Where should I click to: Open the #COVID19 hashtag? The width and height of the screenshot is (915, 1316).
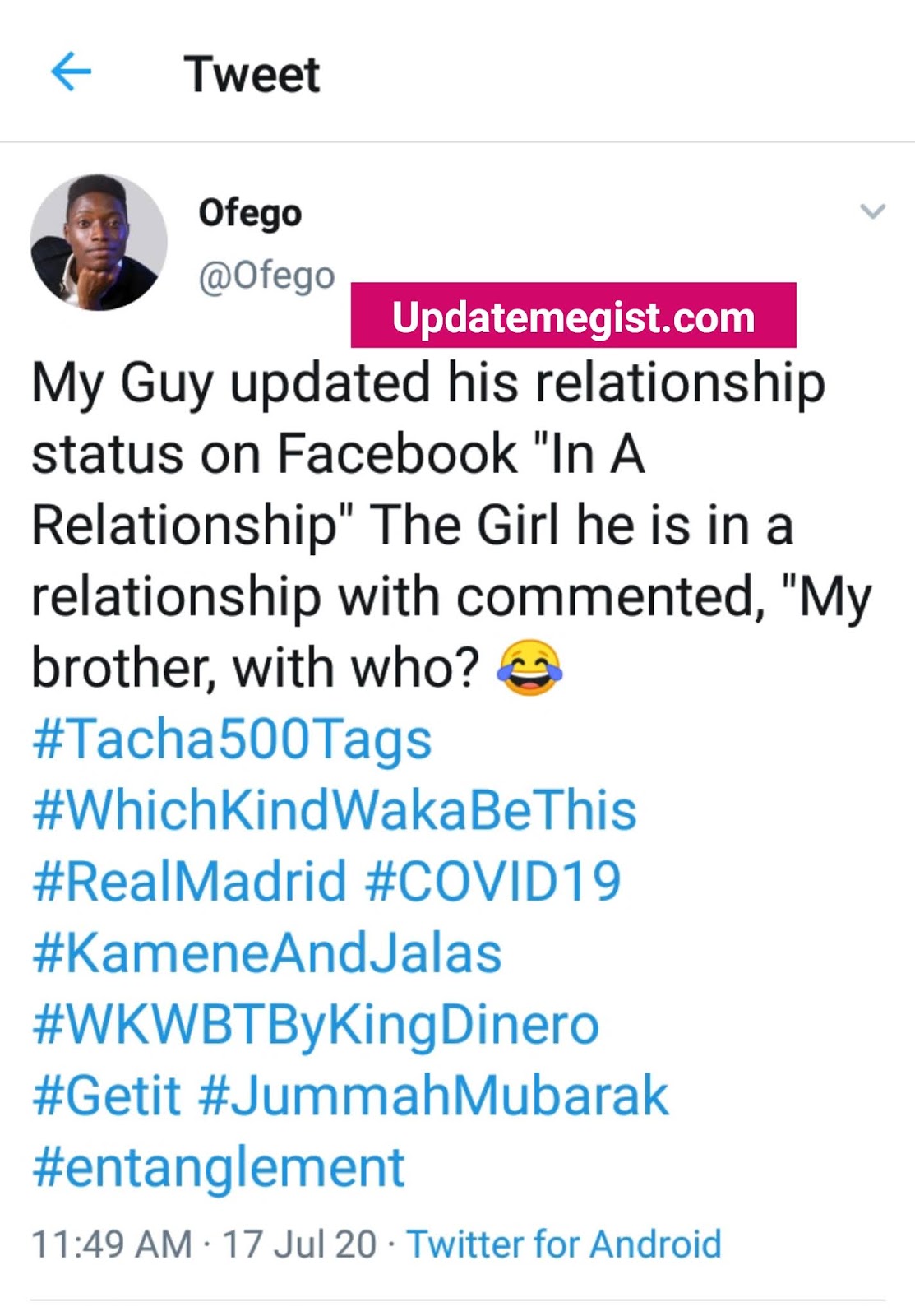pyautogui.click(x=492, y=882)
